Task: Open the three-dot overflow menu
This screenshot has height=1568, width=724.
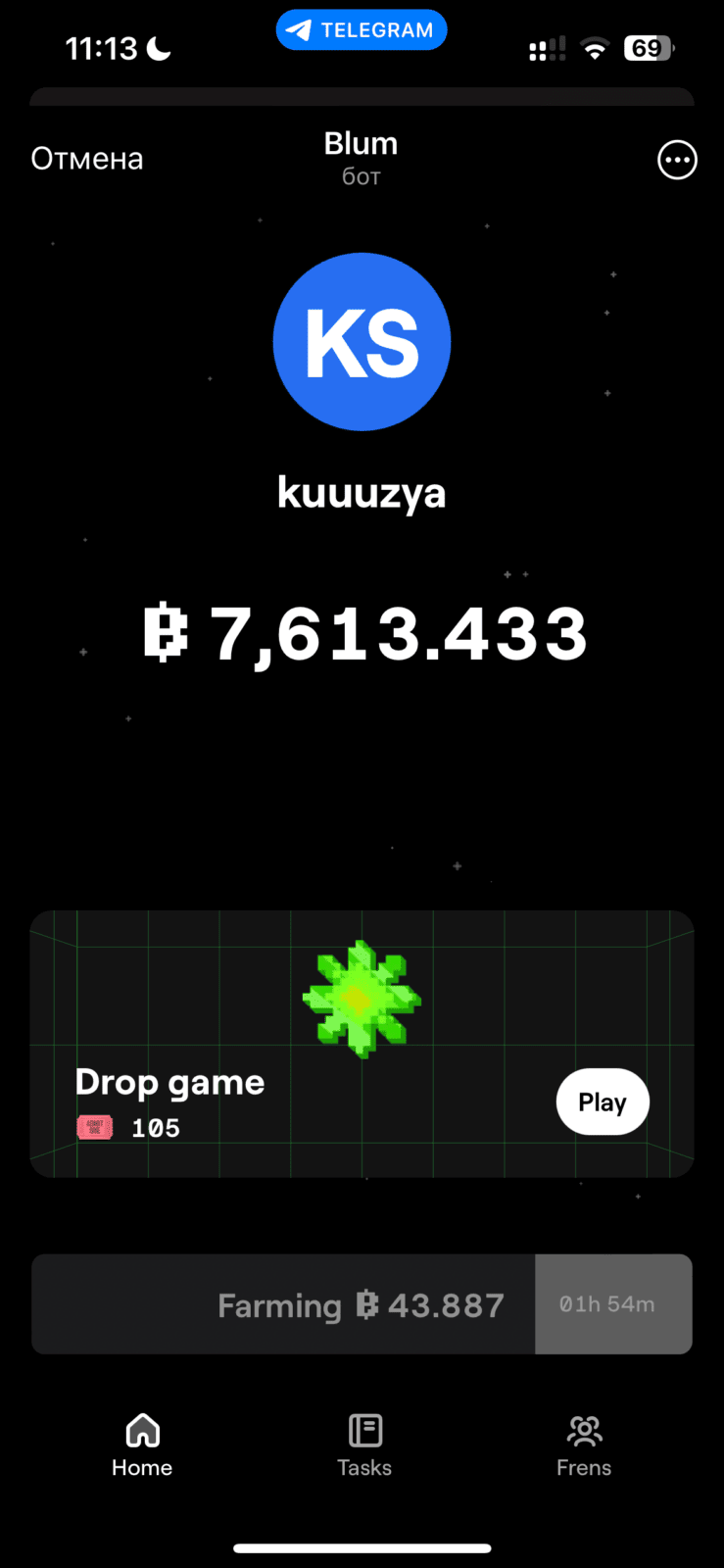Action: [677, 160]
